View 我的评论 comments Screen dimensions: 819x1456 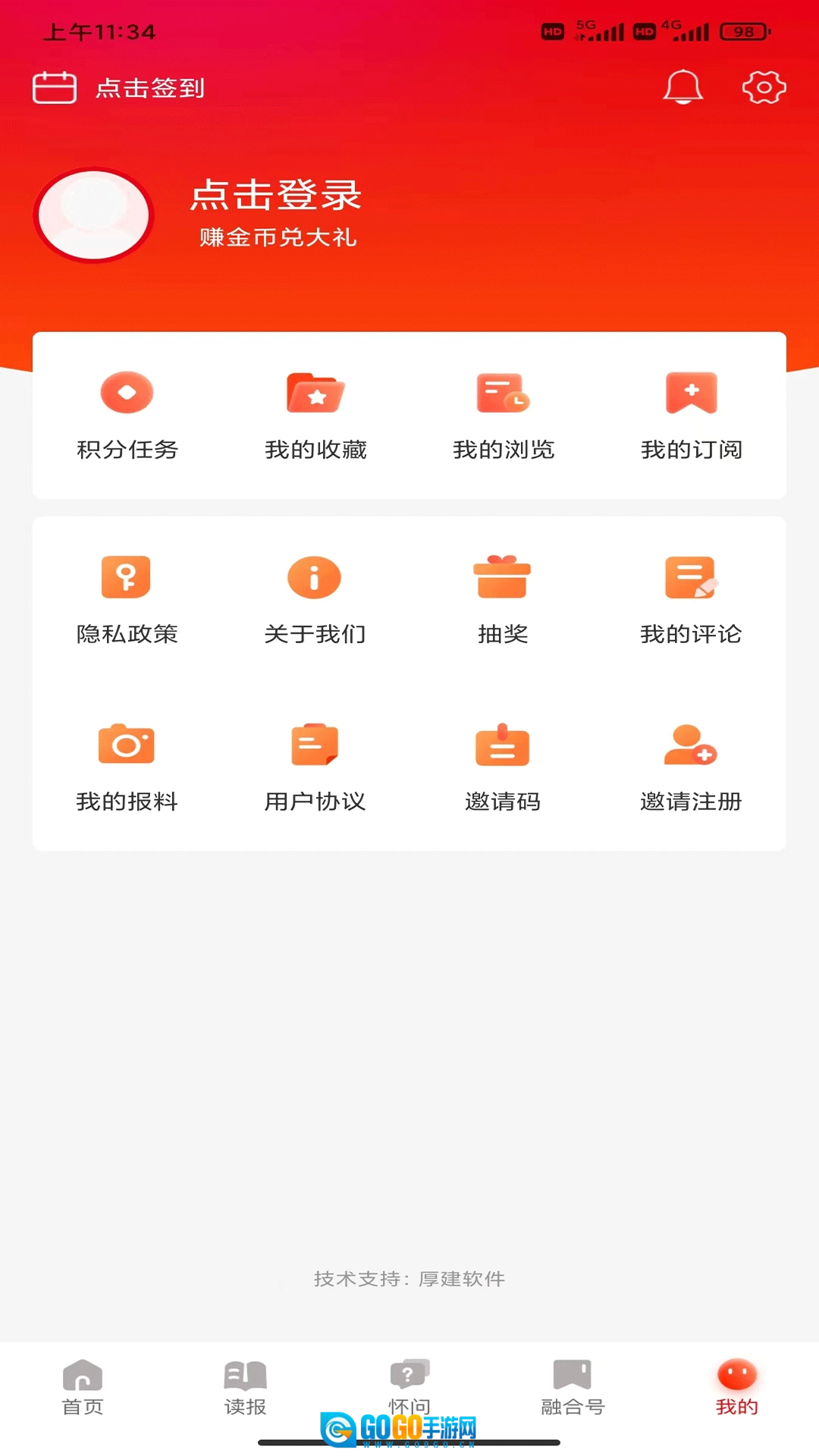coord(691,599)
